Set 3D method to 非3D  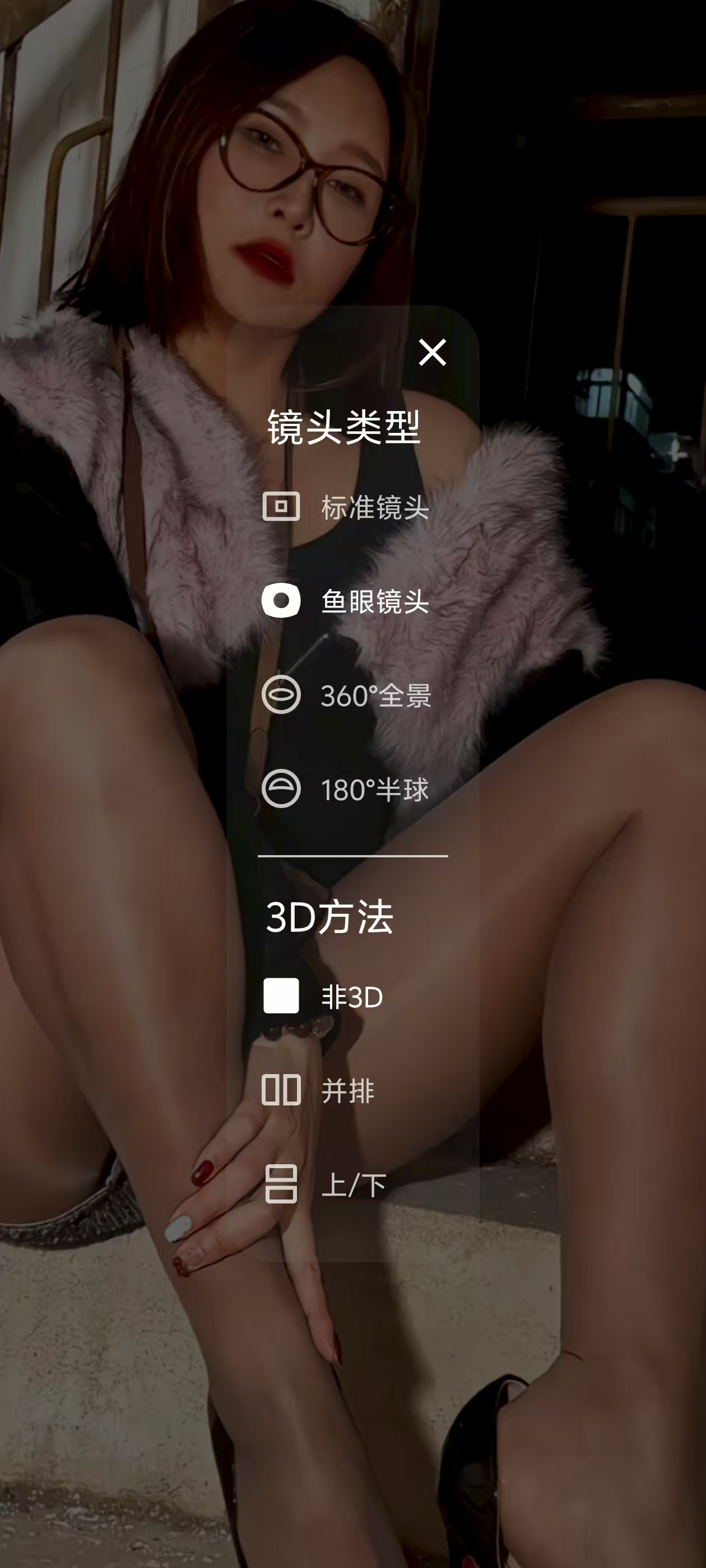click(x=324, y=996)
